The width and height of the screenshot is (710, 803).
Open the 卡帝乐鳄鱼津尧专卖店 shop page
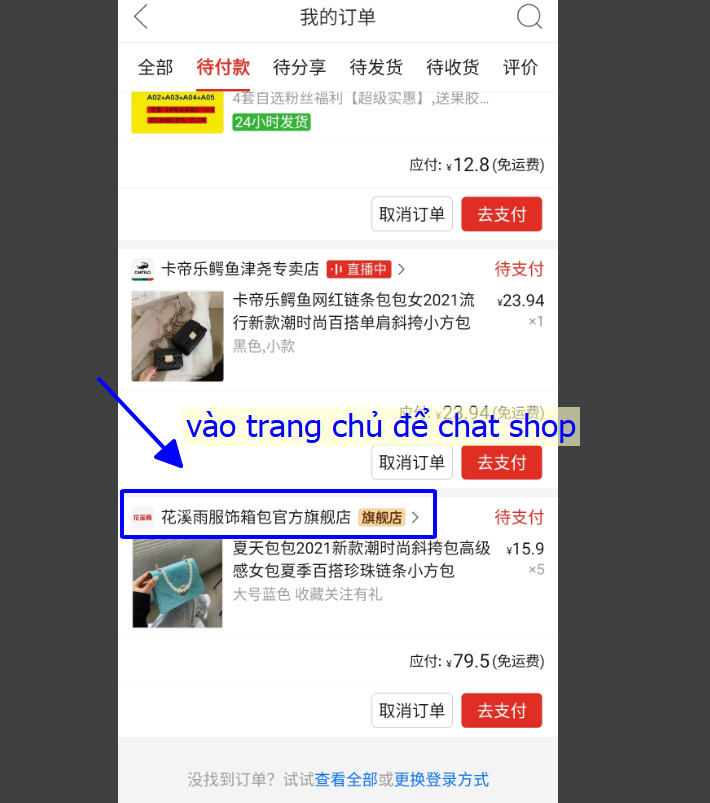tap(240, 269)
